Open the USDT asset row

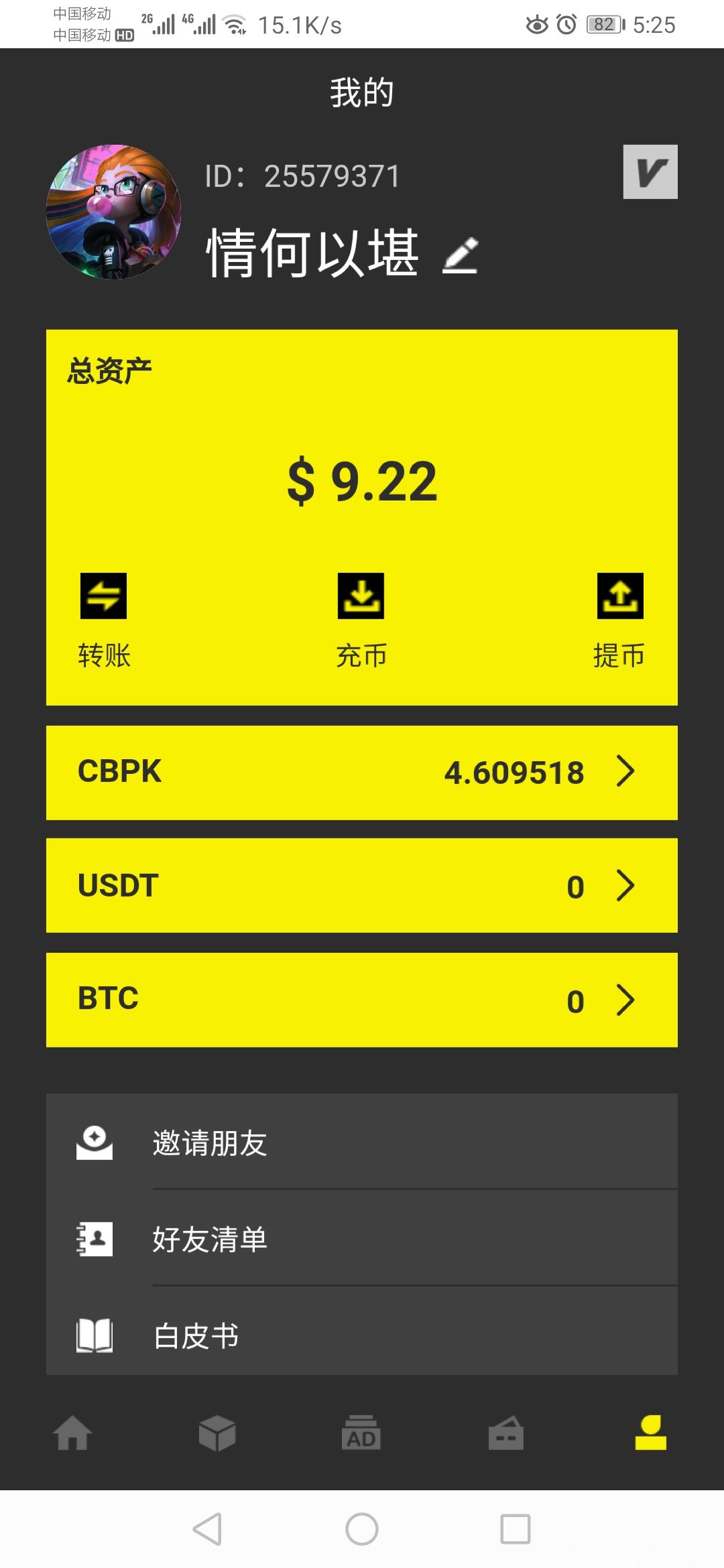(x=362, y=885)
